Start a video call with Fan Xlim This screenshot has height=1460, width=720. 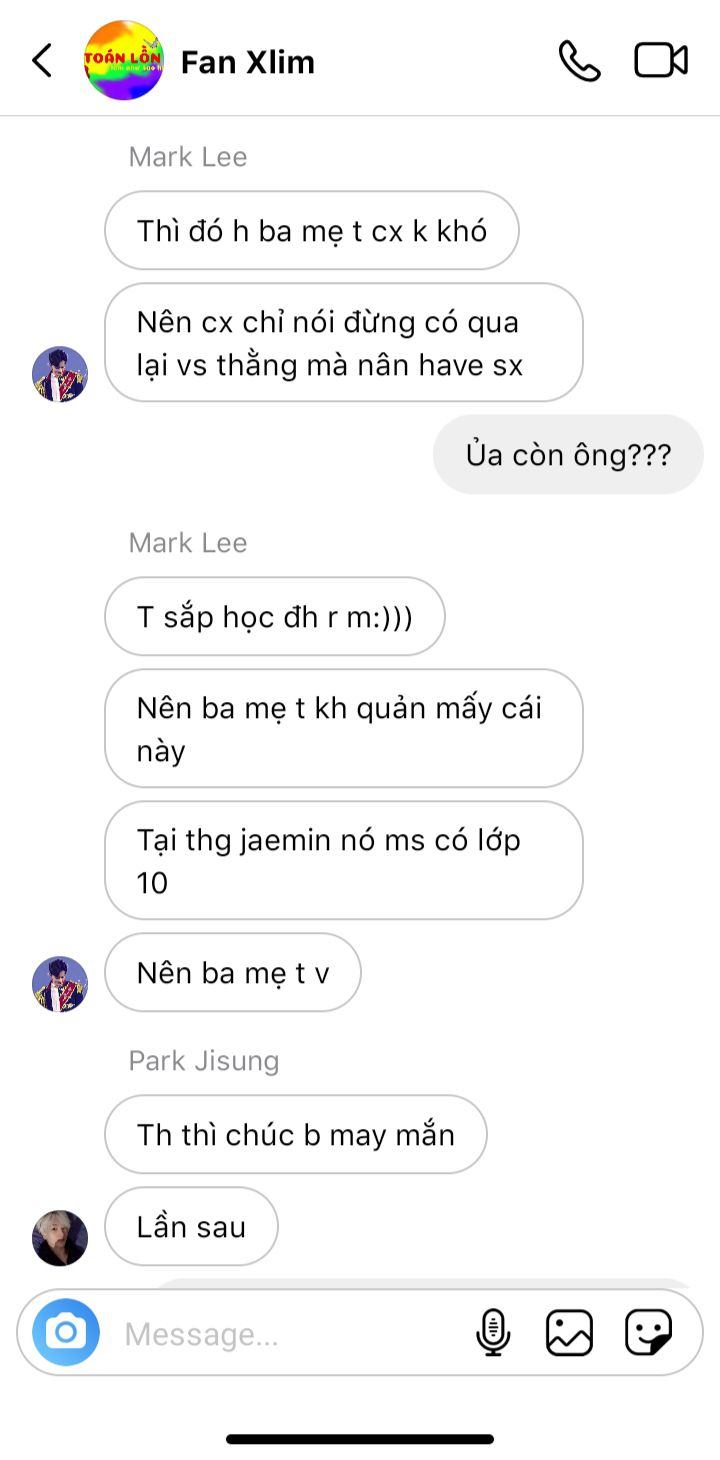[661, 61]
